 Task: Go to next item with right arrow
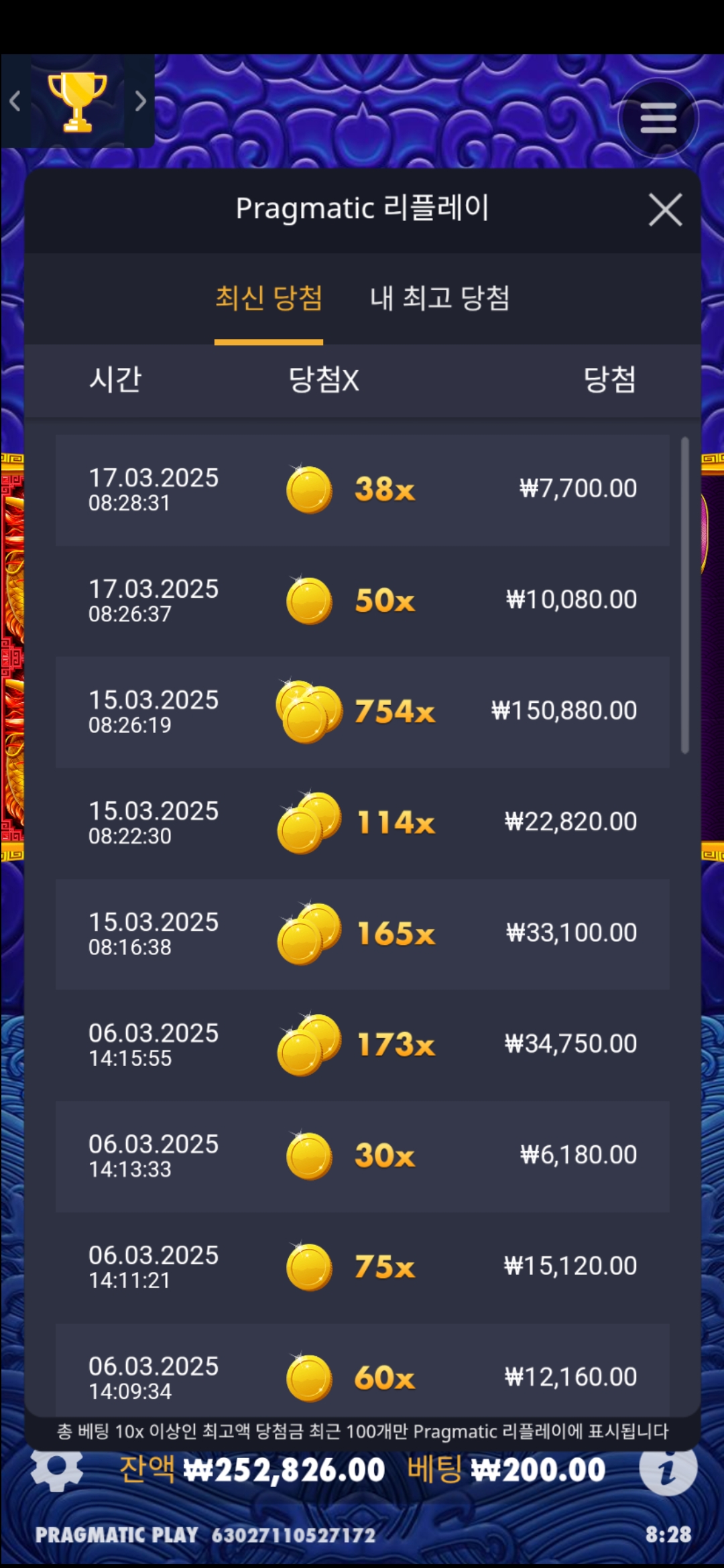[140, 101]
